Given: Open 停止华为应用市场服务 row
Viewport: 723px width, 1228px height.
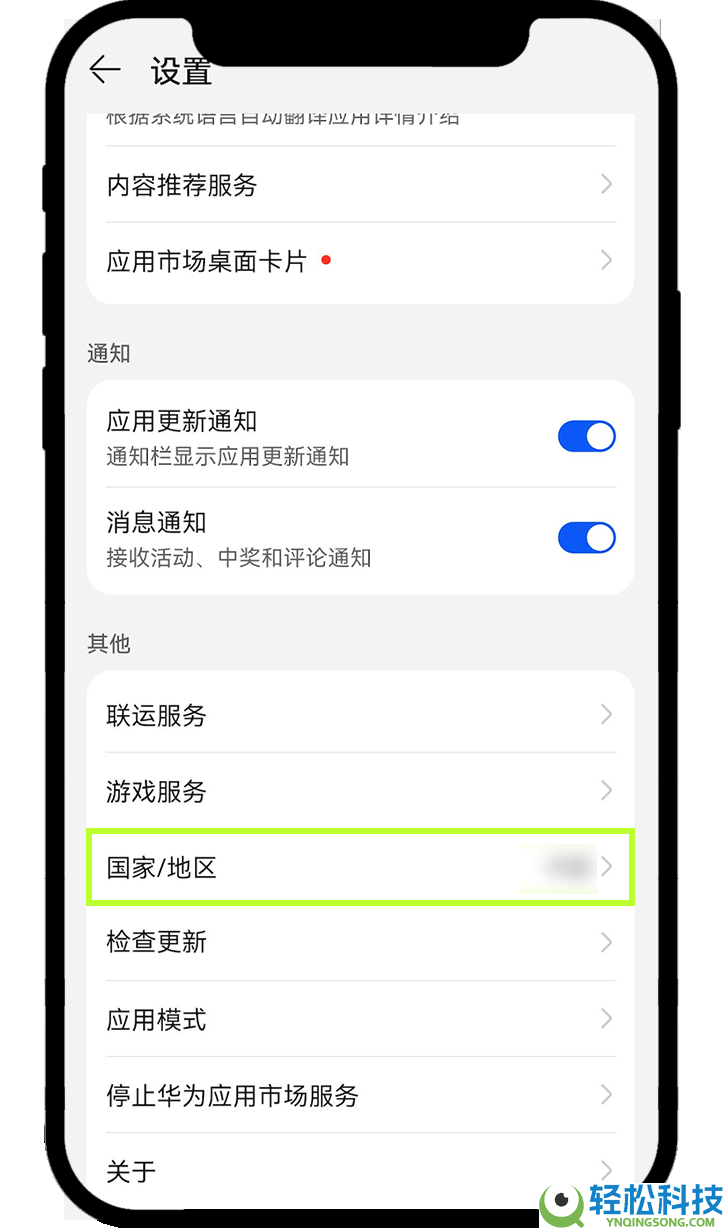Looking at the screenshot, I should coord(360,1095).
